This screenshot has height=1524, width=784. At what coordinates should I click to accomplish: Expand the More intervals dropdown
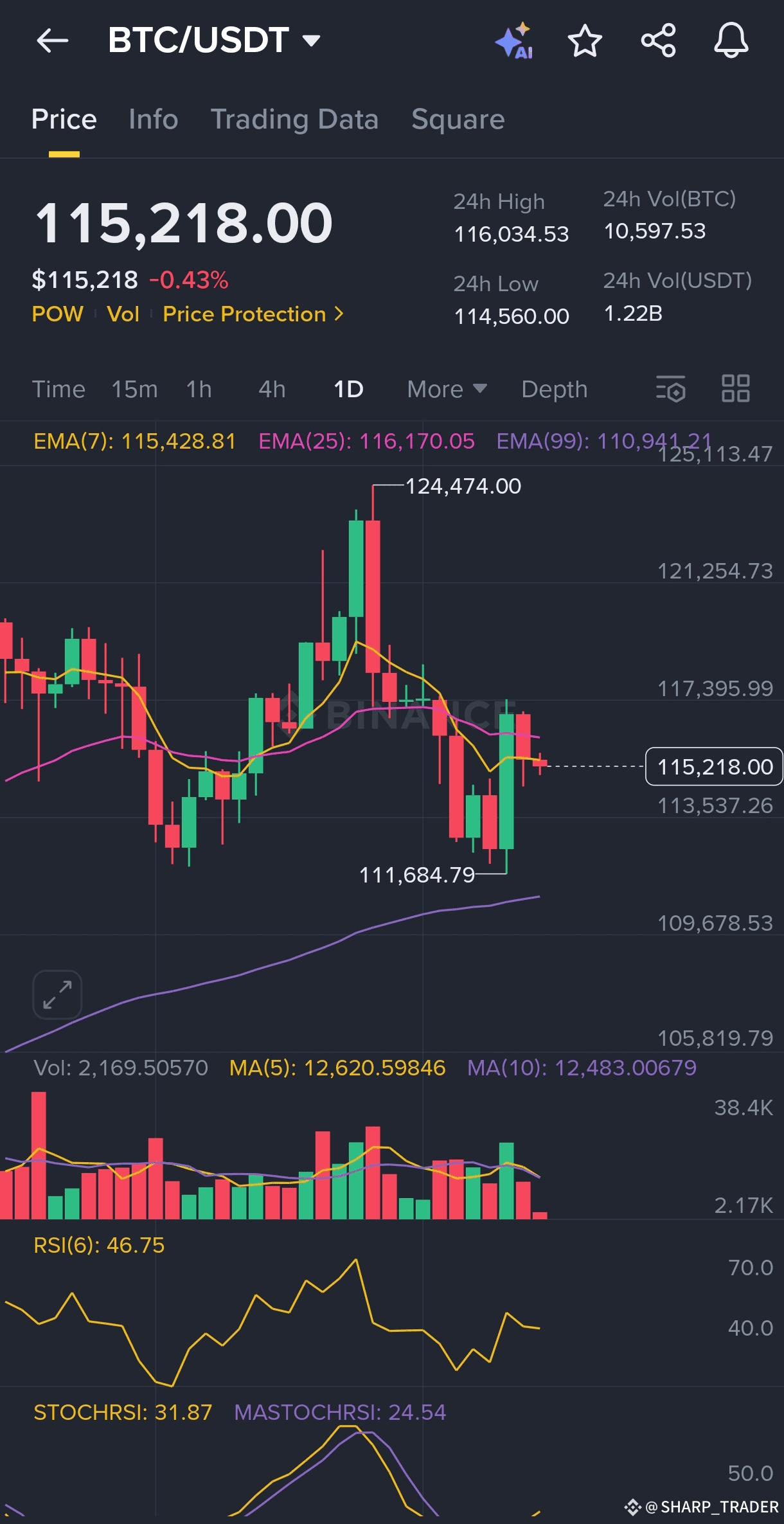447,389
